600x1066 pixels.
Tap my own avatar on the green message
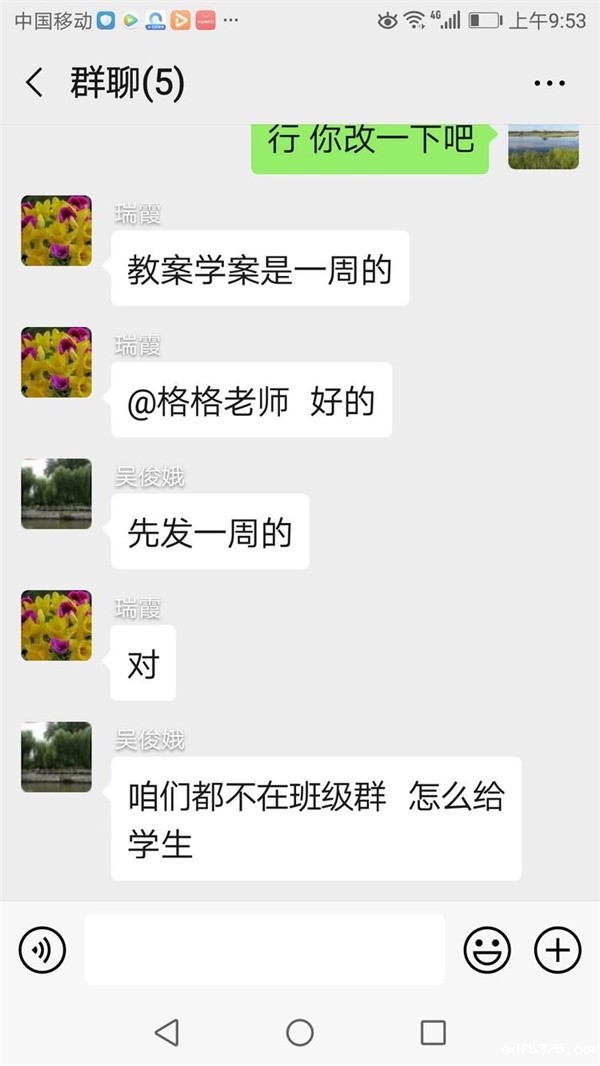coord(543,148)
